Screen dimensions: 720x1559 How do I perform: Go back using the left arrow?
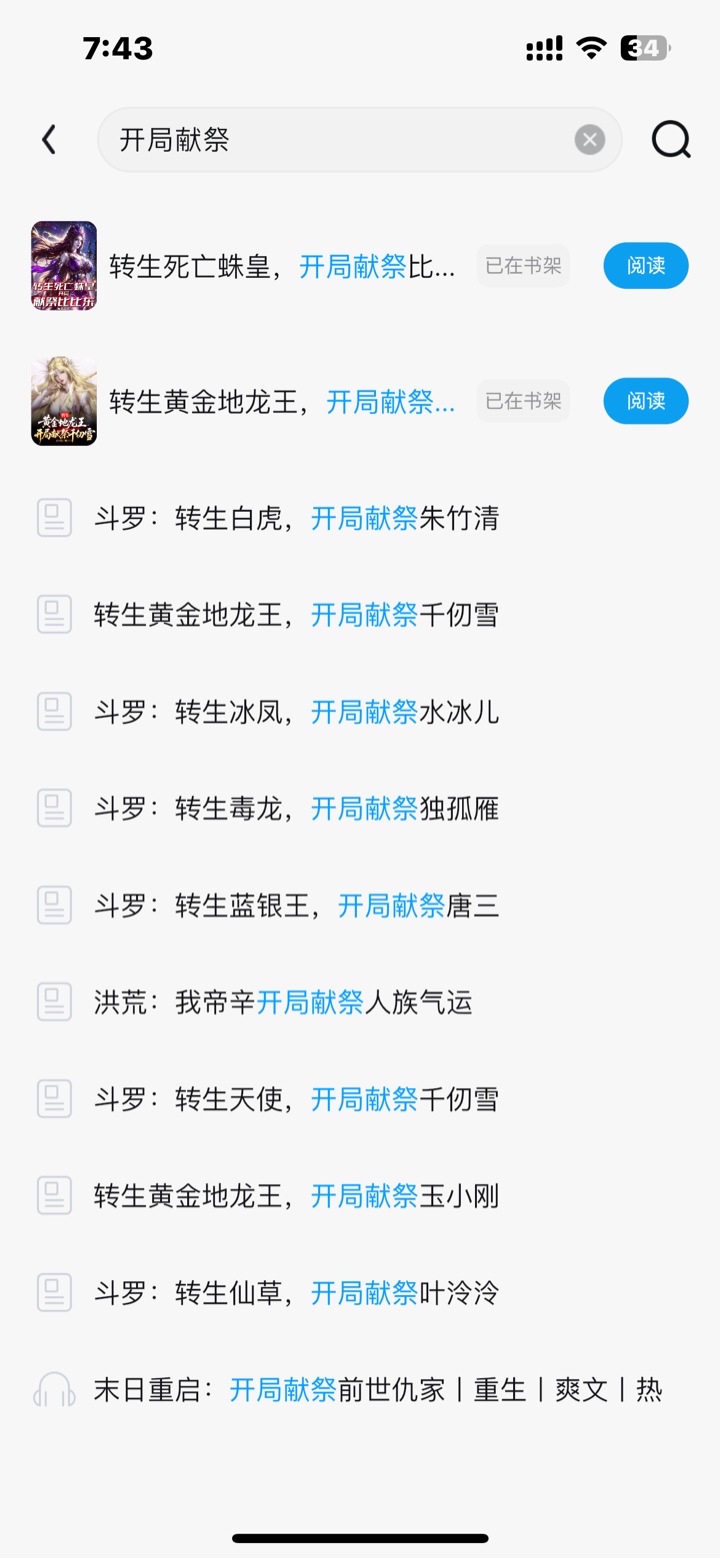click(49, 140)
